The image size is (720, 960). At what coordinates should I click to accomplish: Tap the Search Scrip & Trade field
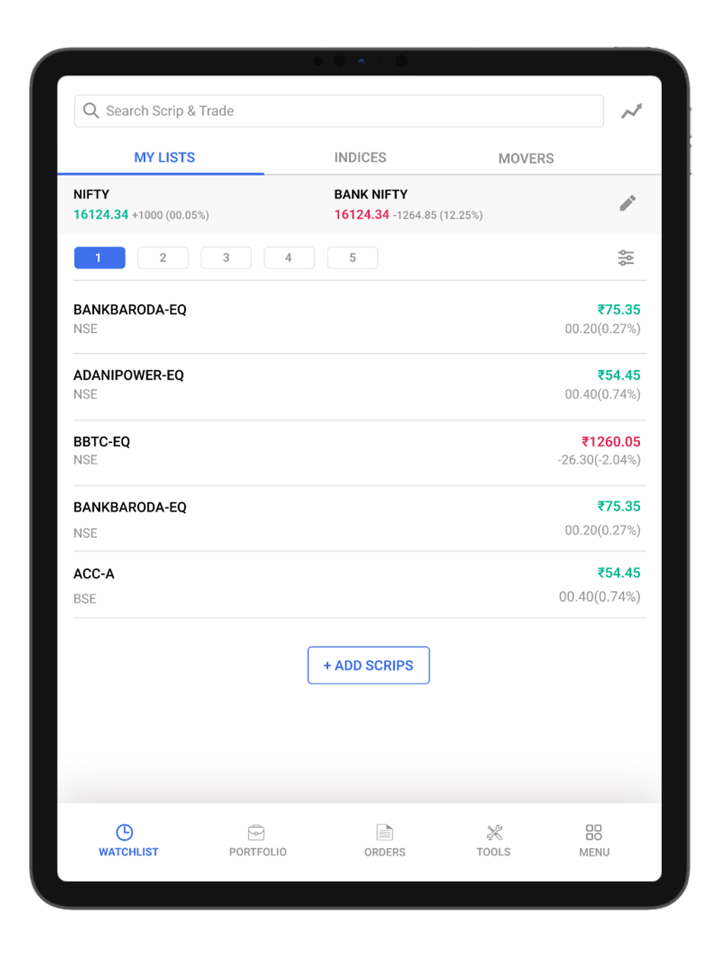(x=338, y=111)
